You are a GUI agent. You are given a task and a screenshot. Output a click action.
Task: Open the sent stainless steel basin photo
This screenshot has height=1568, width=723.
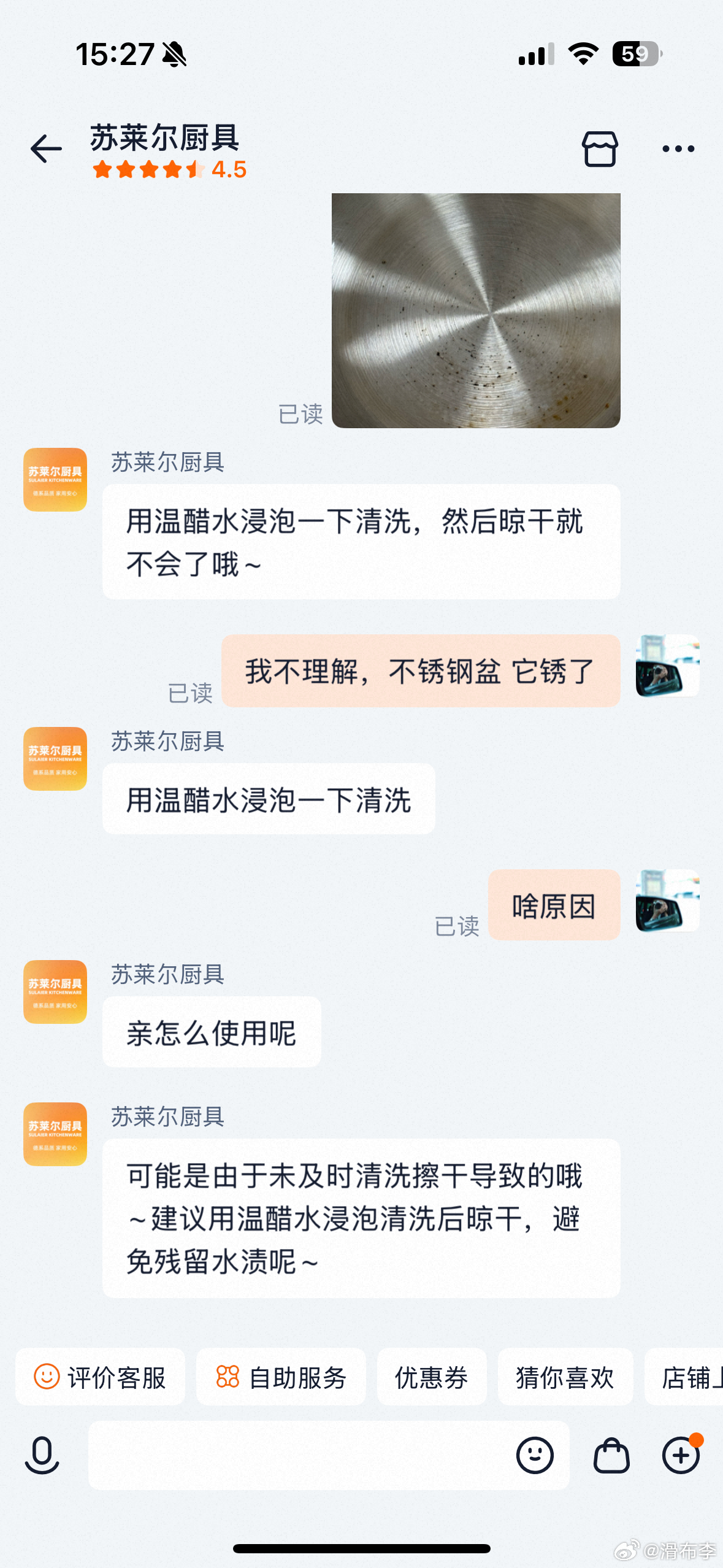[x=476, y=309]
